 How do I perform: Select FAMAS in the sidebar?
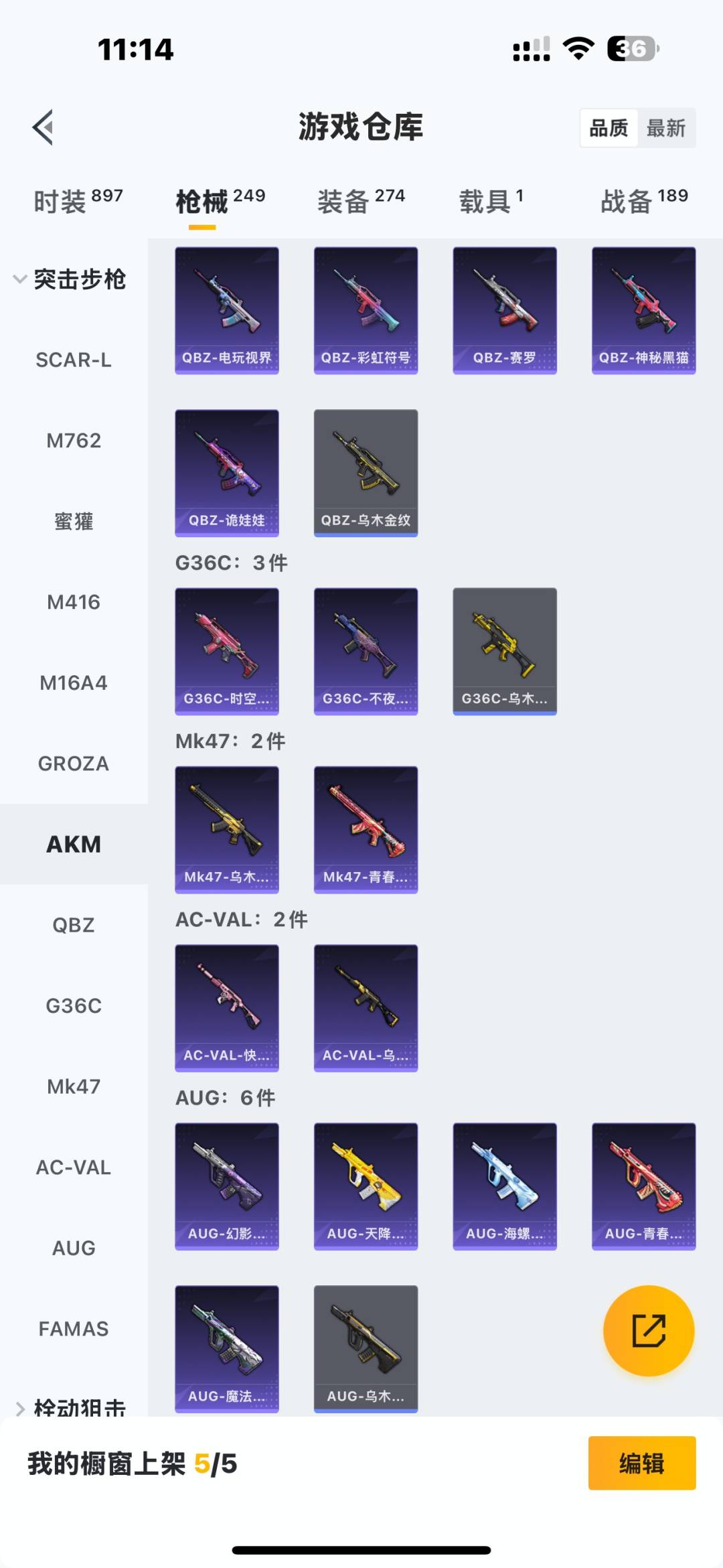(74, 1329)
